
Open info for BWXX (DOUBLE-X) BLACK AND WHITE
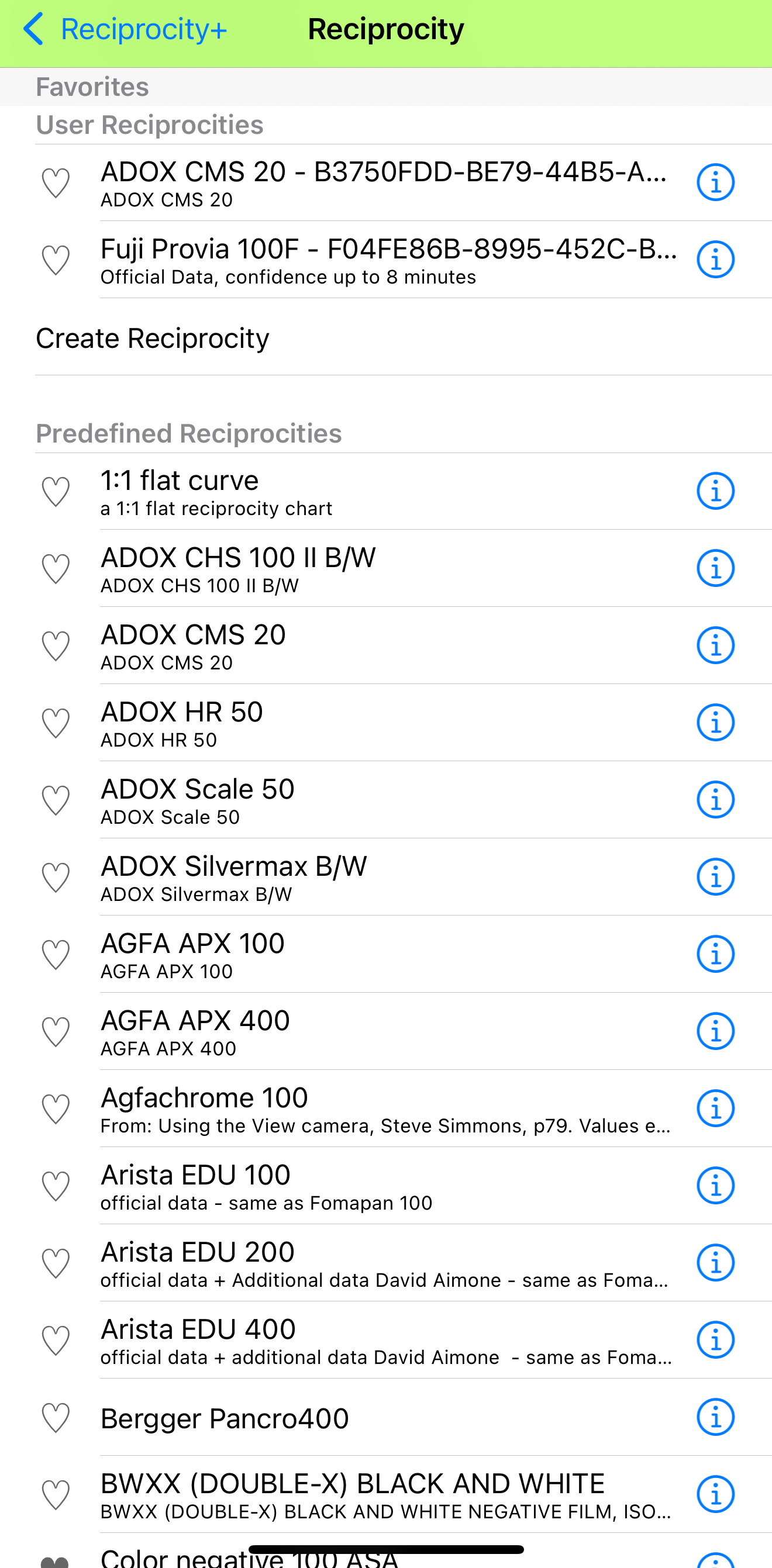(x=715, y=1494)
